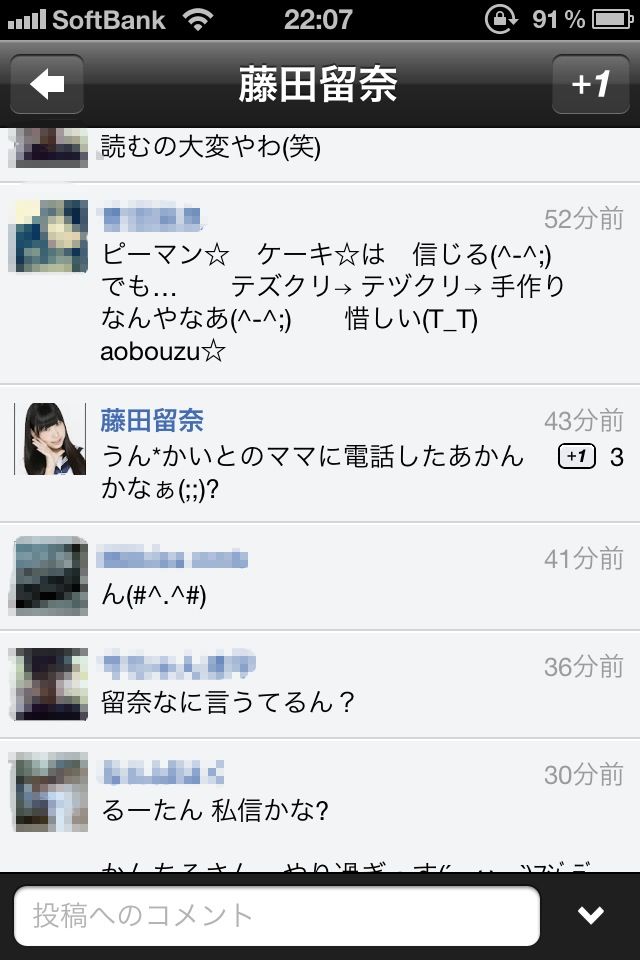The width and height of the screenshot is (640, 960).
Task: Go back using the arrow button
Action: pos(47,84)
